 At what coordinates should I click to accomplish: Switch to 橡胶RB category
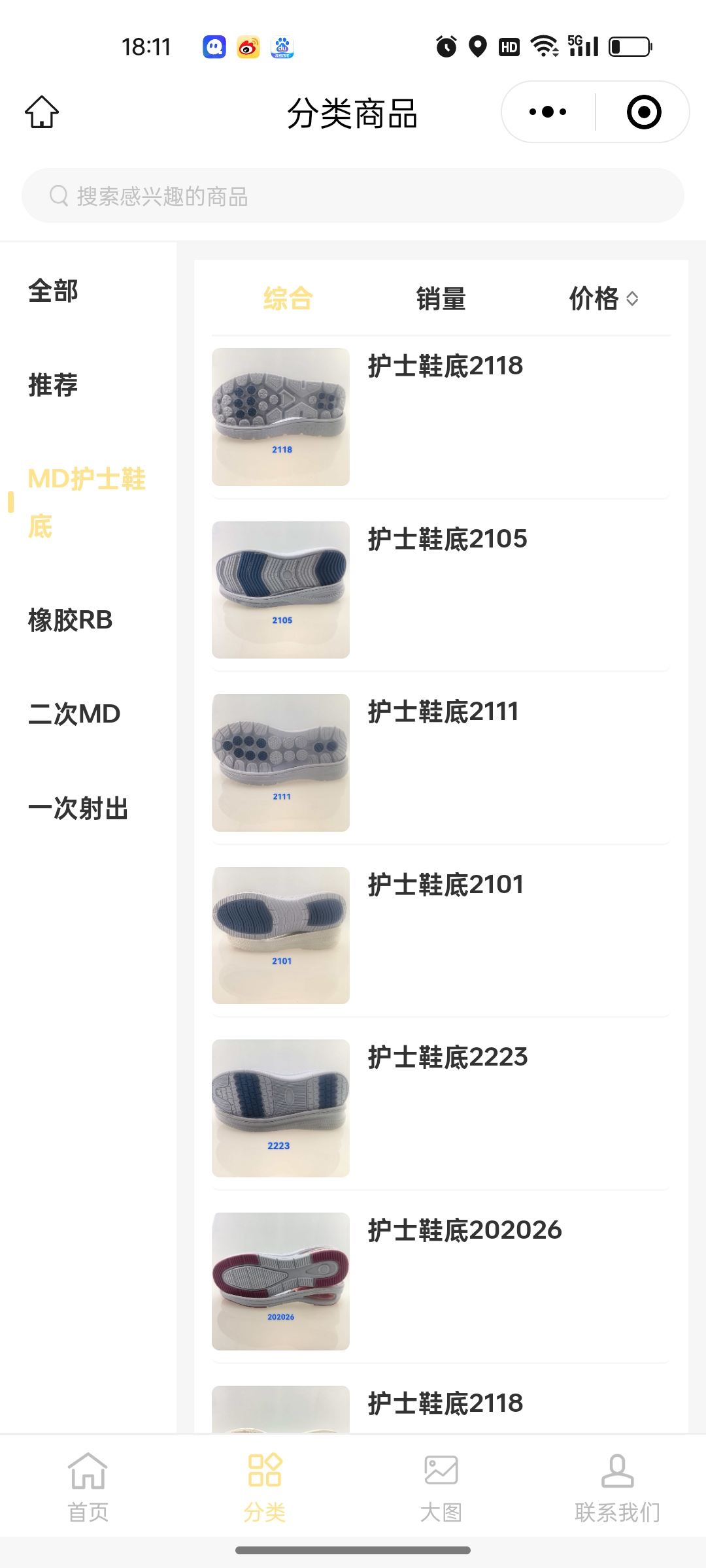(71, 620)
